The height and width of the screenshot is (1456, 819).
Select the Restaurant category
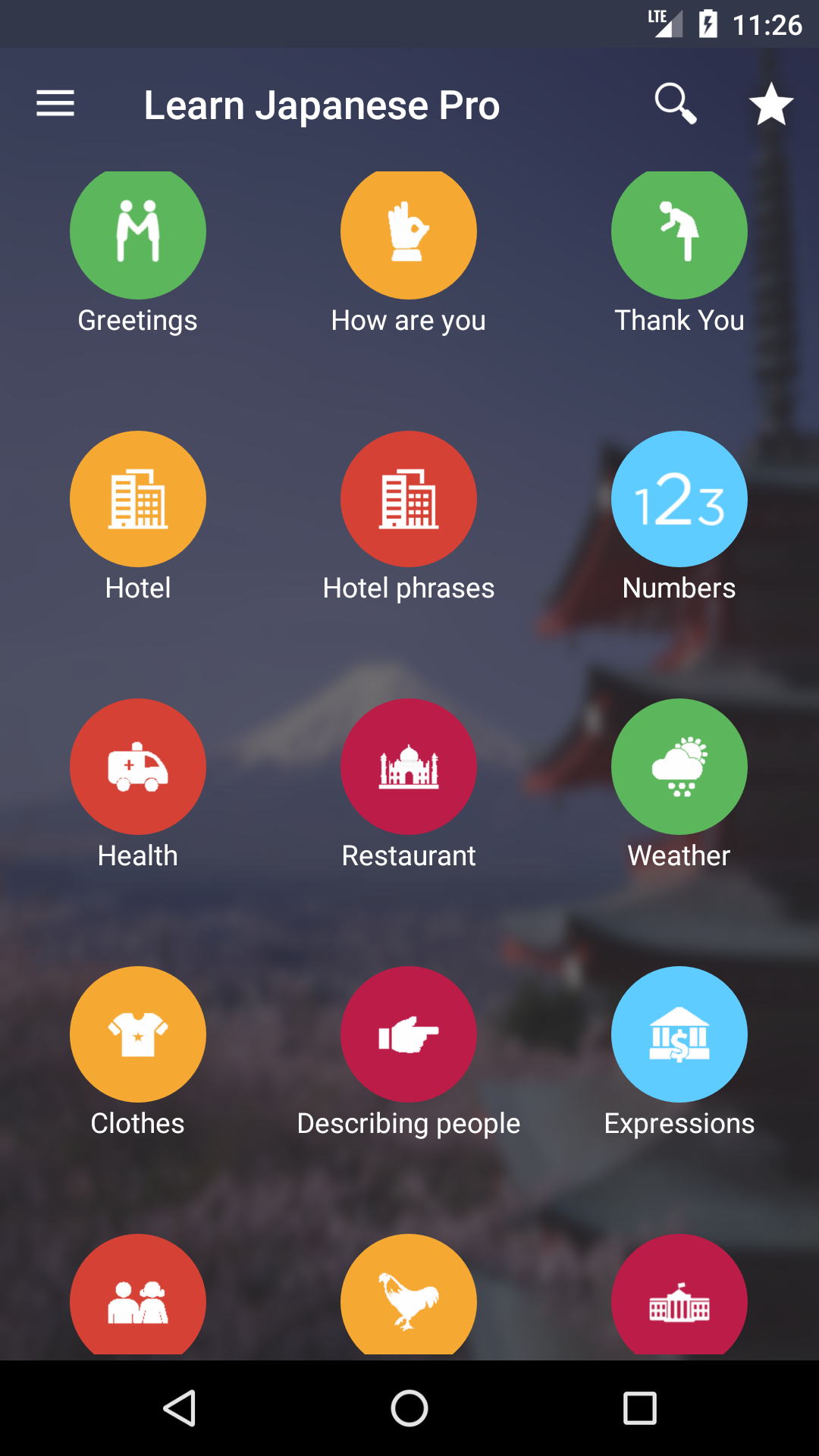click(x=408, y=767)
